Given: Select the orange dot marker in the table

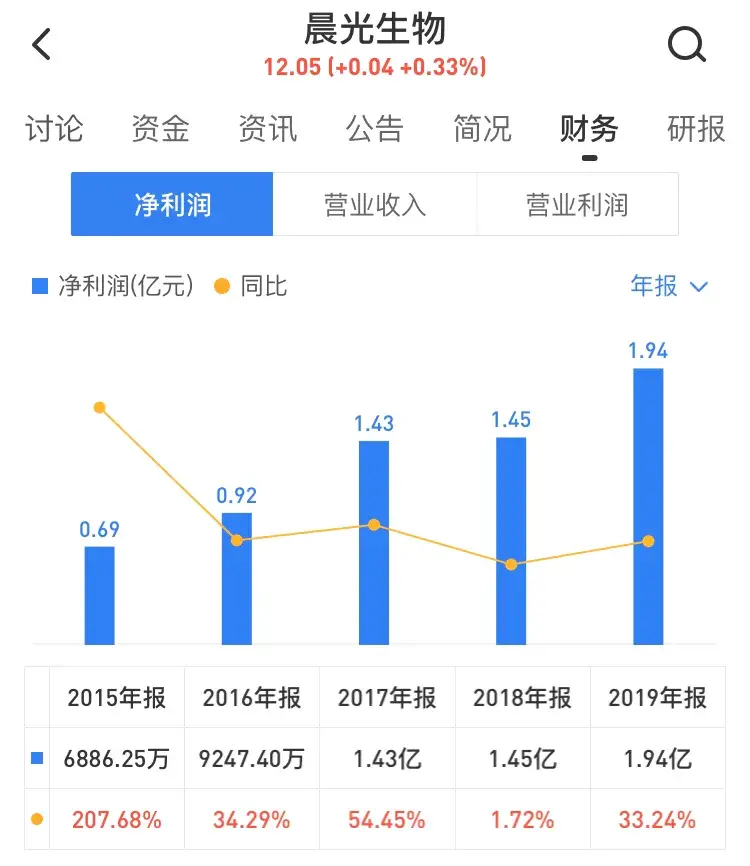Looking at the screenshot, I should (38, 818).
